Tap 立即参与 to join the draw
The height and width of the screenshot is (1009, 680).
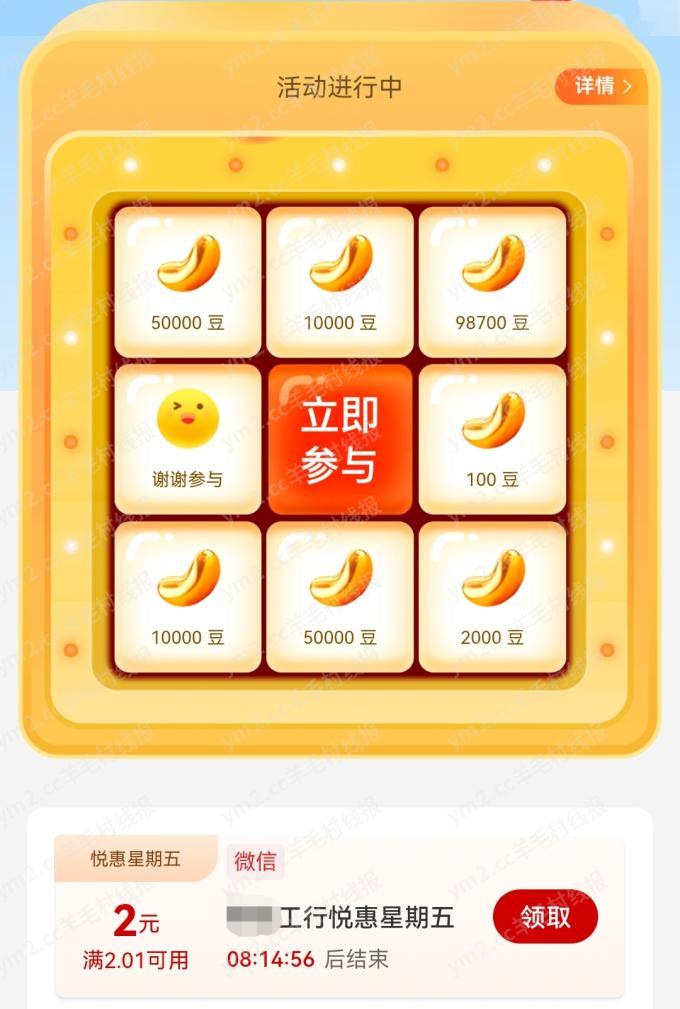[340, 440]
